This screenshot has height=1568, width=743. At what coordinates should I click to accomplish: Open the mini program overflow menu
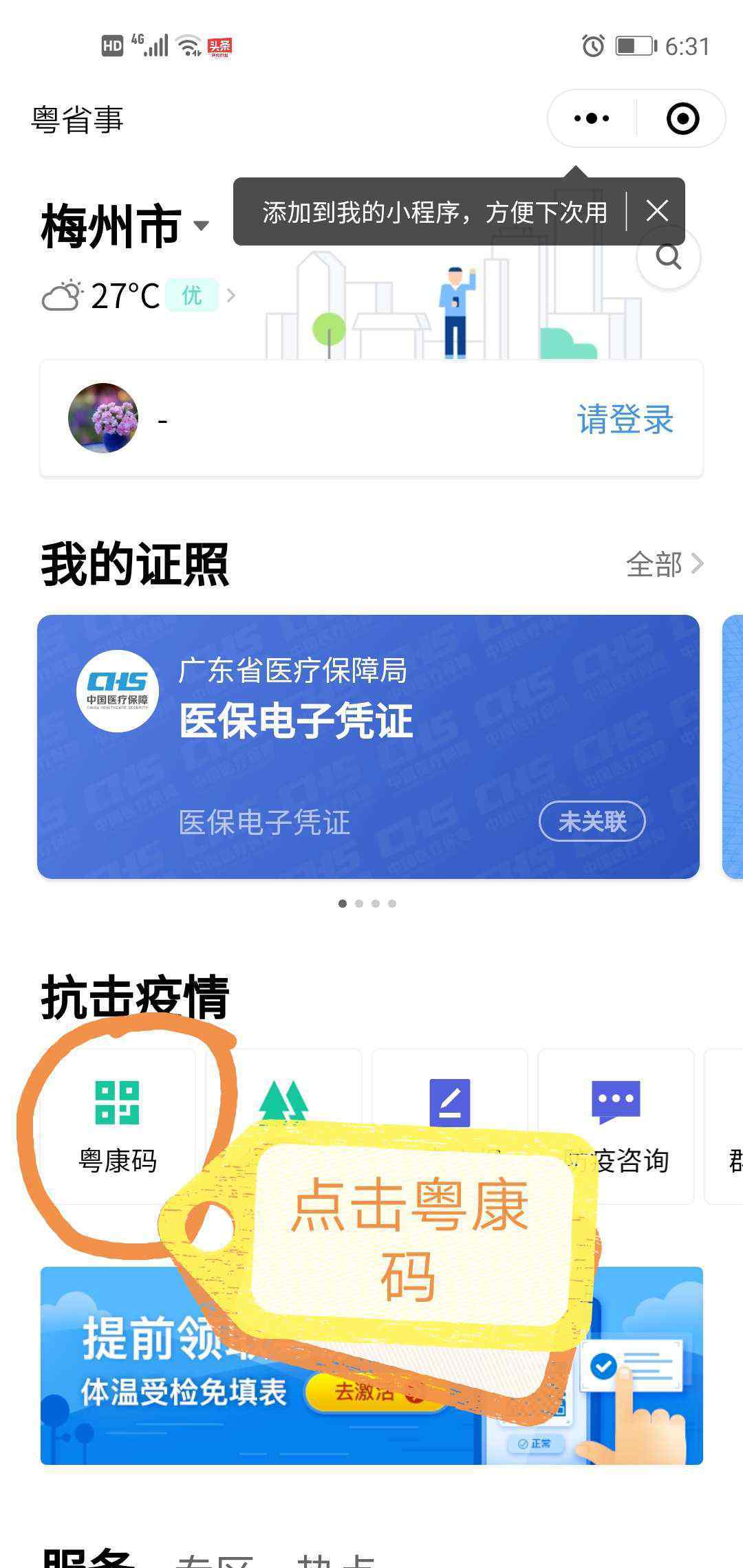592,118
